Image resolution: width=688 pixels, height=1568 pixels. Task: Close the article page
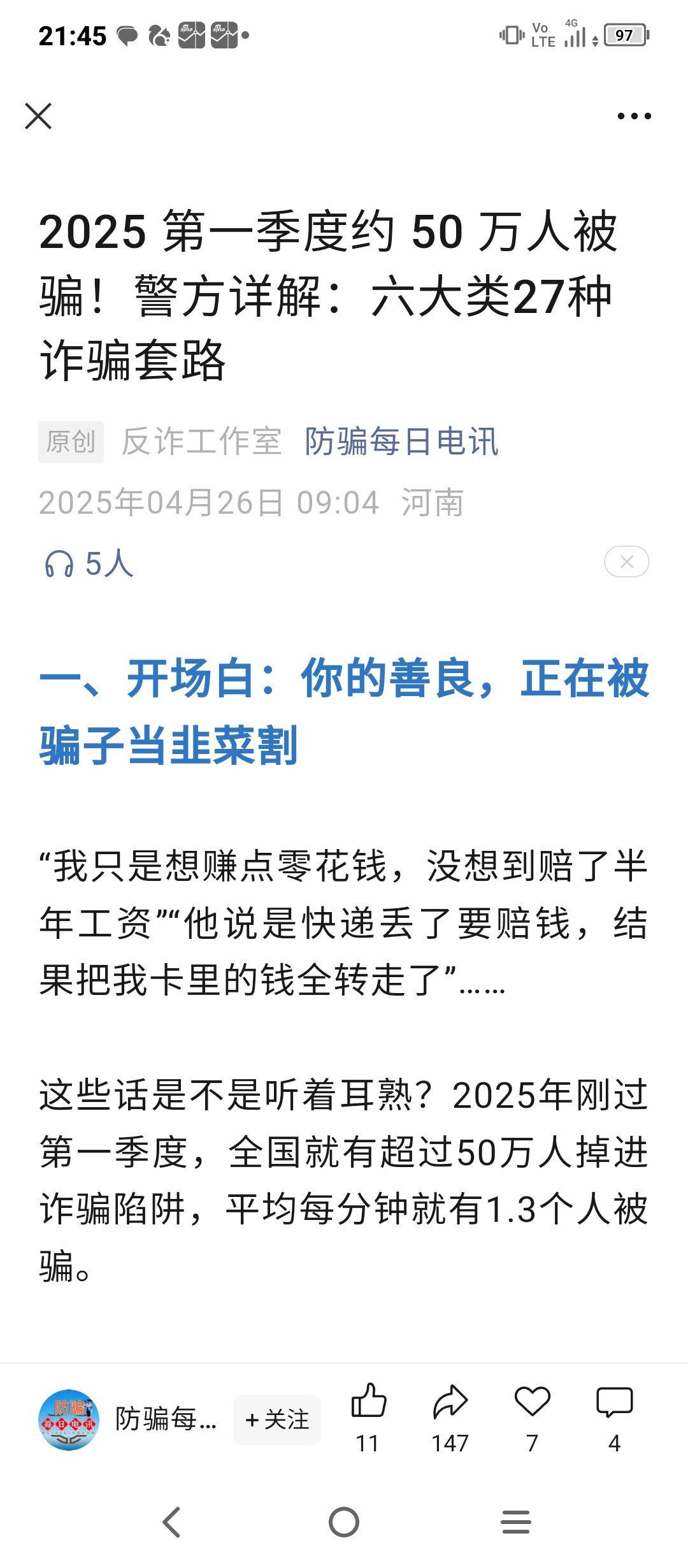pyautogui.click(x=38, y=116)
